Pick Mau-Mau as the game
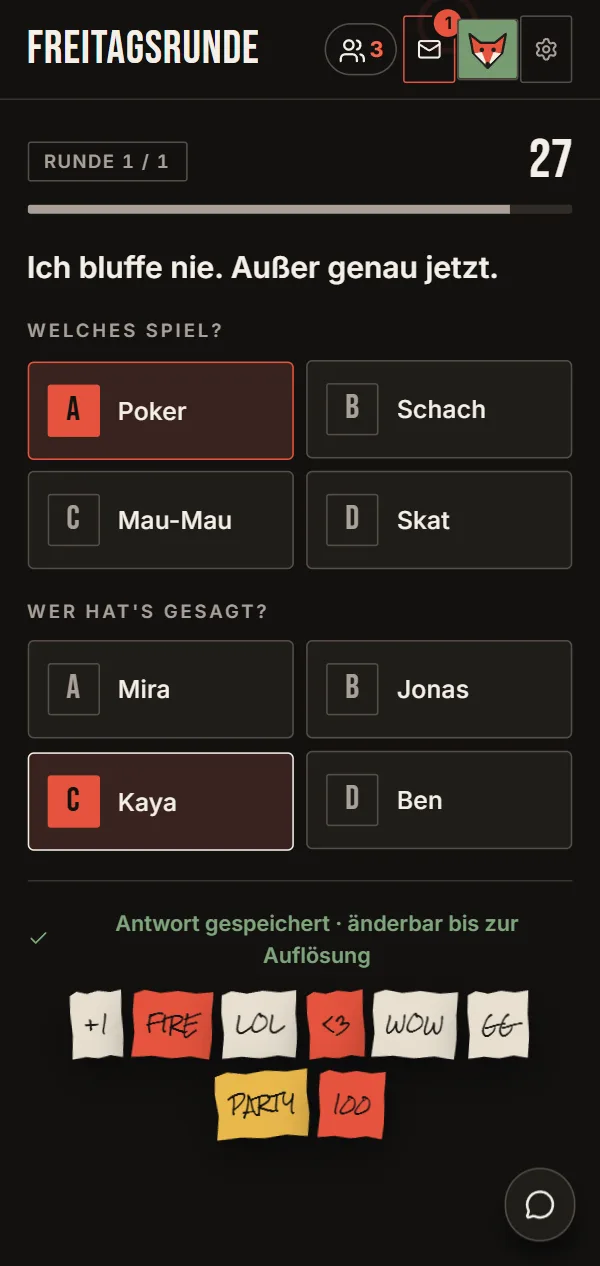The width and height of the screenshot is (600, 1266). coord(161,520)
